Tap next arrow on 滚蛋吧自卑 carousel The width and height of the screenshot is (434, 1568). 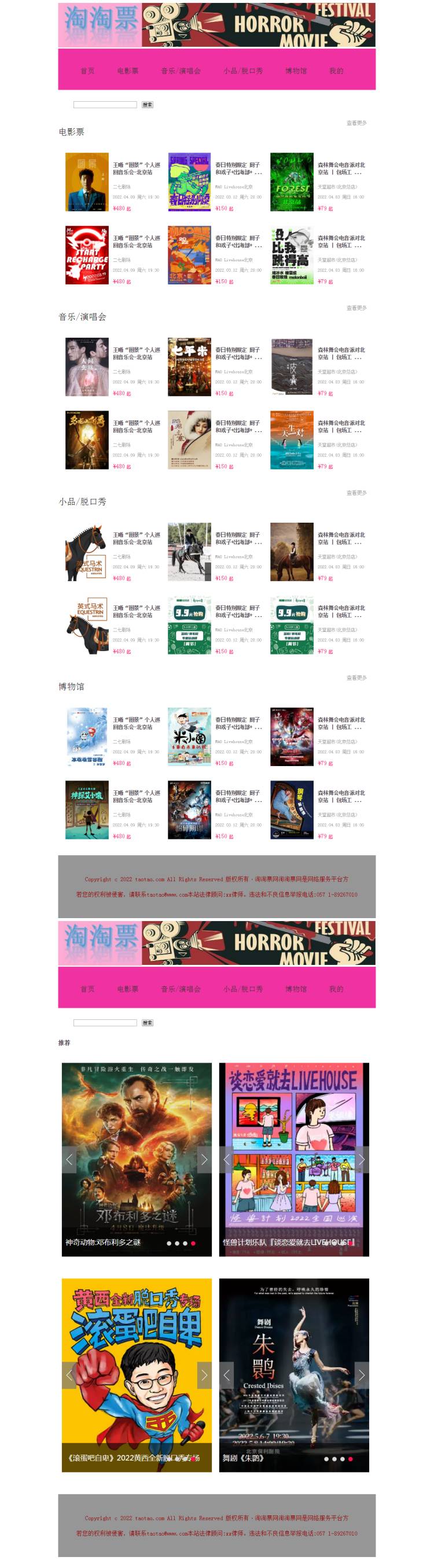204,1375
